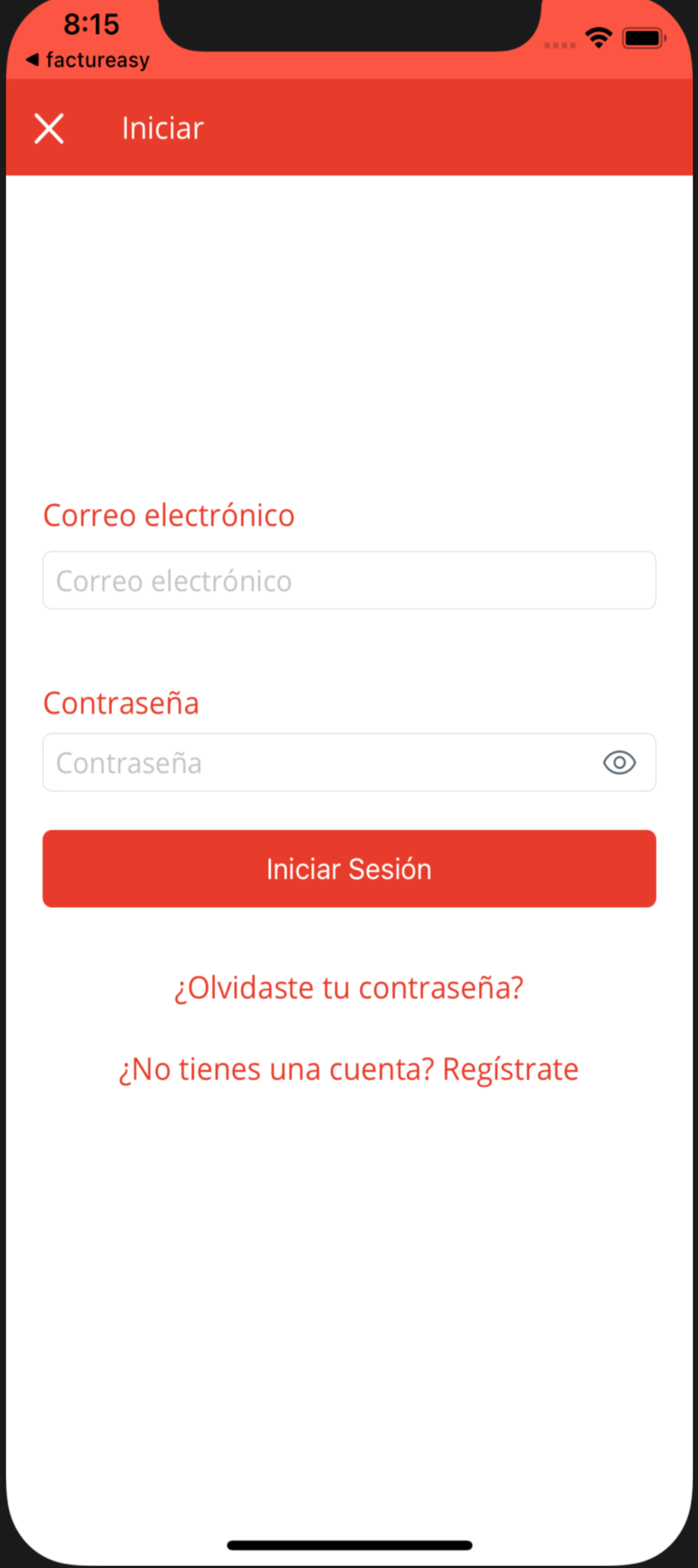
Task: Select the Contraseña input field
Action: click(x=317, y=763)
